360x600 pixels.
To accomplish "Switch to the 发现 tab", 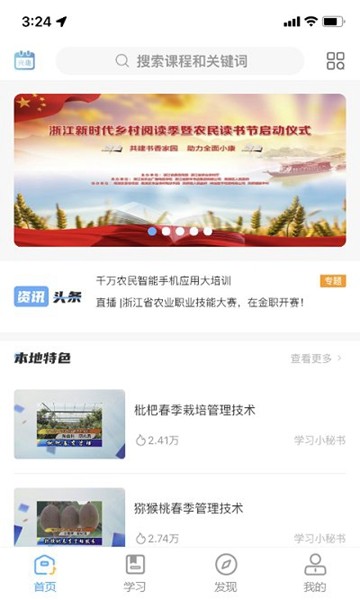I will pyautogui.click(x=226, y=573).
